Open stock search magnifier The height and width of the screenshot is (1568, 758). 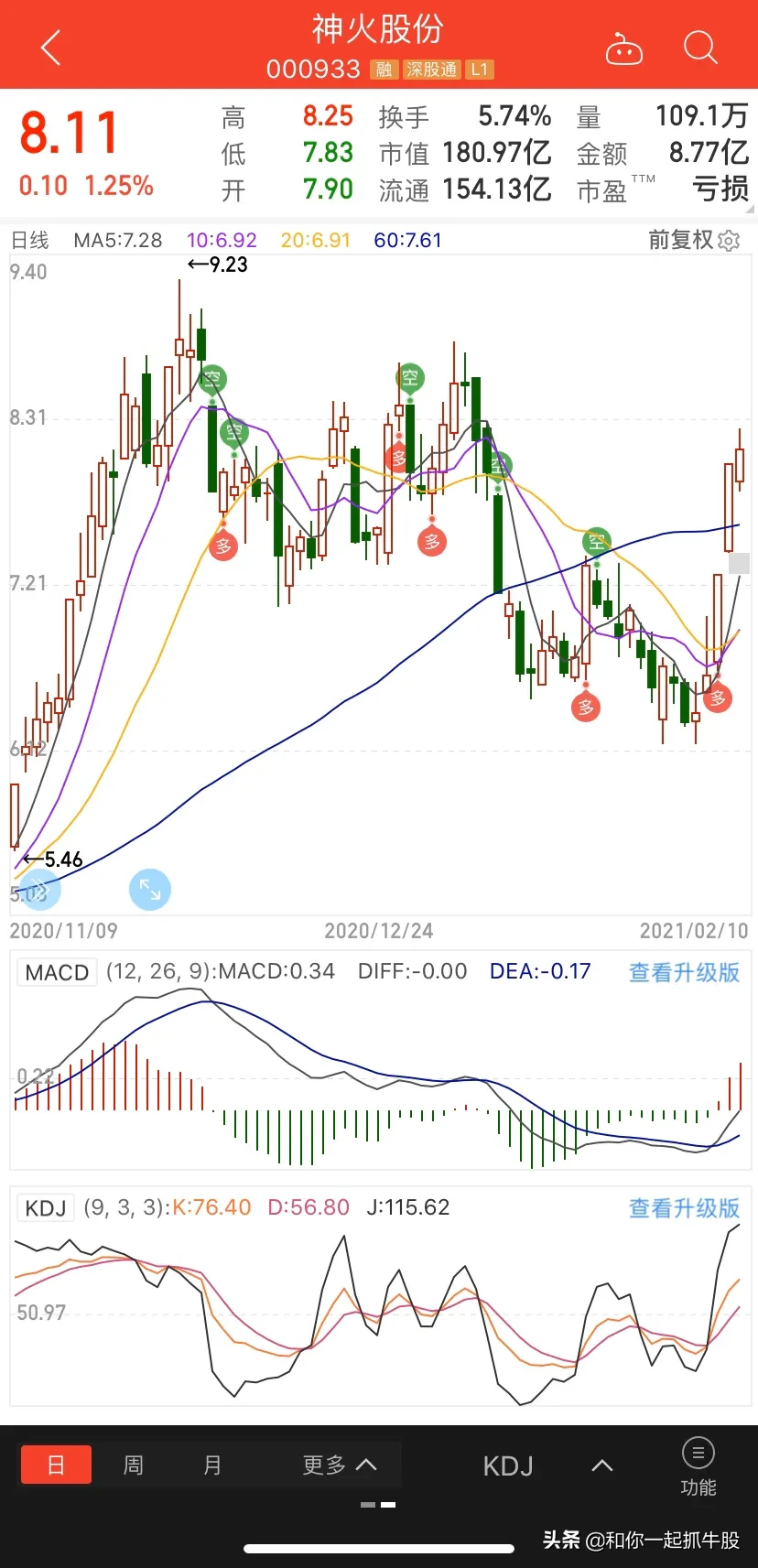(x=700, y=48)
